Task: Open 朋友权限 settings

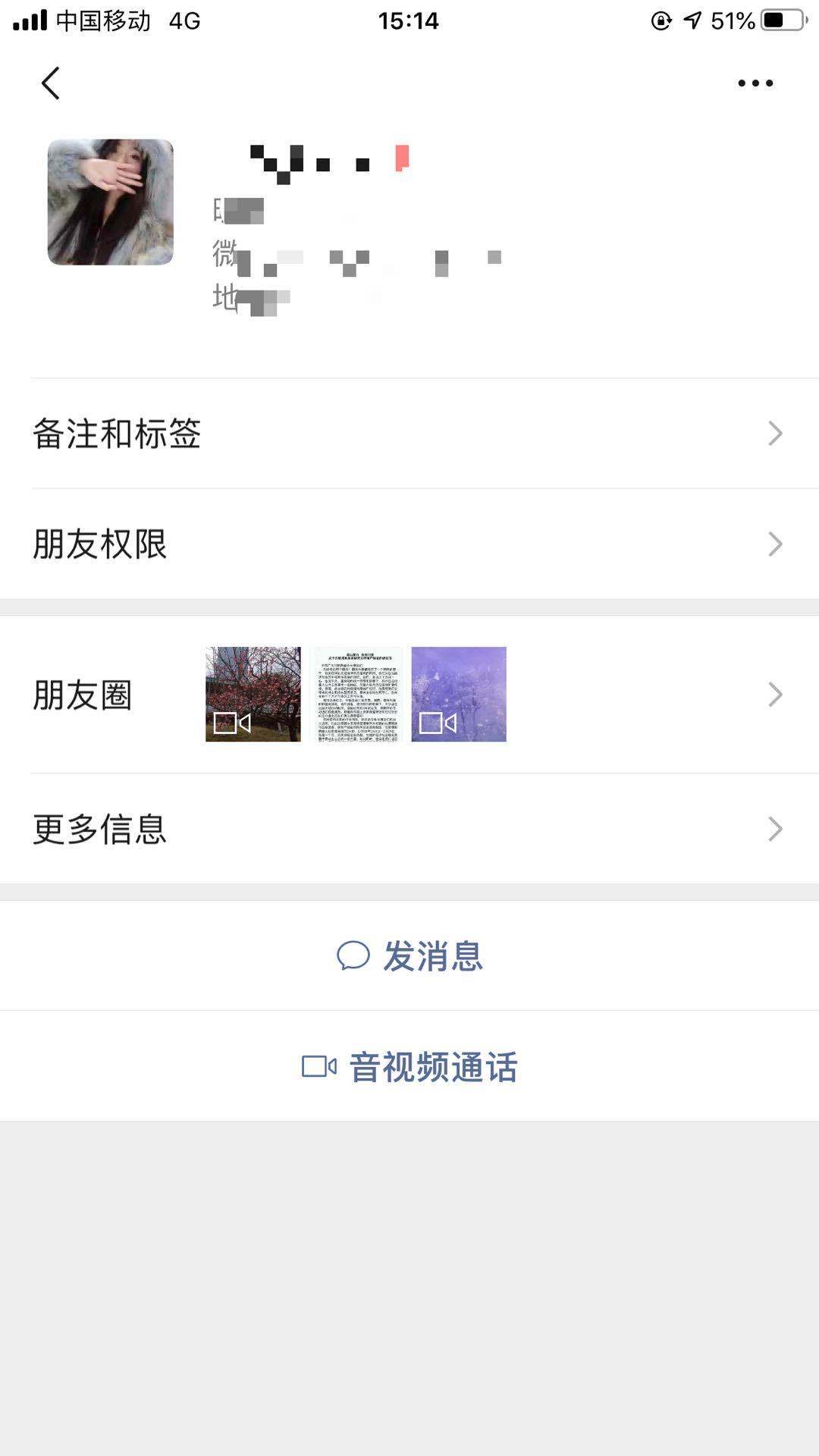Action: (x=409, y=544)
